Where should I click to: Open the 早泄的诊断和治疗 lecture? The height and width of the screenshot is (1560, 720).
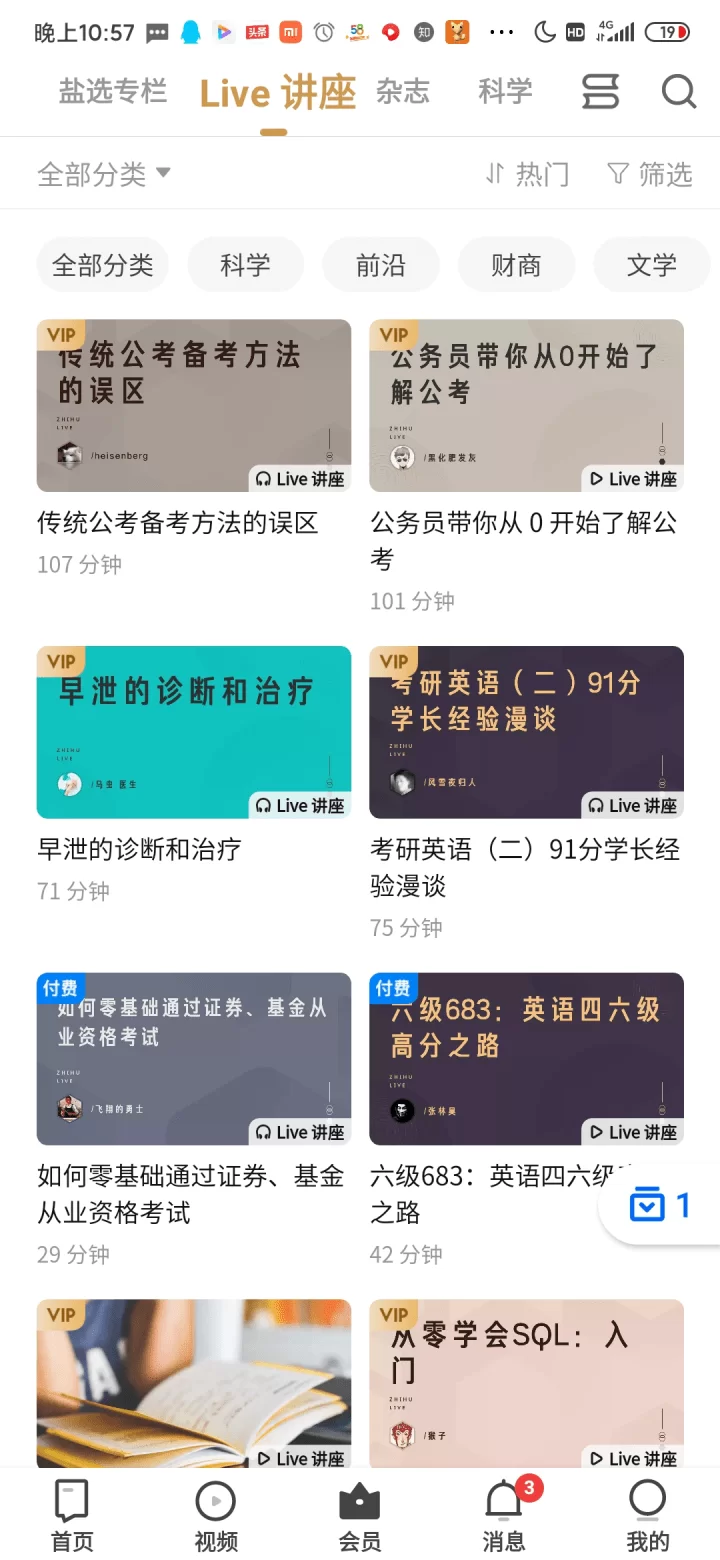pyautogui.click(x=193, y=733)
